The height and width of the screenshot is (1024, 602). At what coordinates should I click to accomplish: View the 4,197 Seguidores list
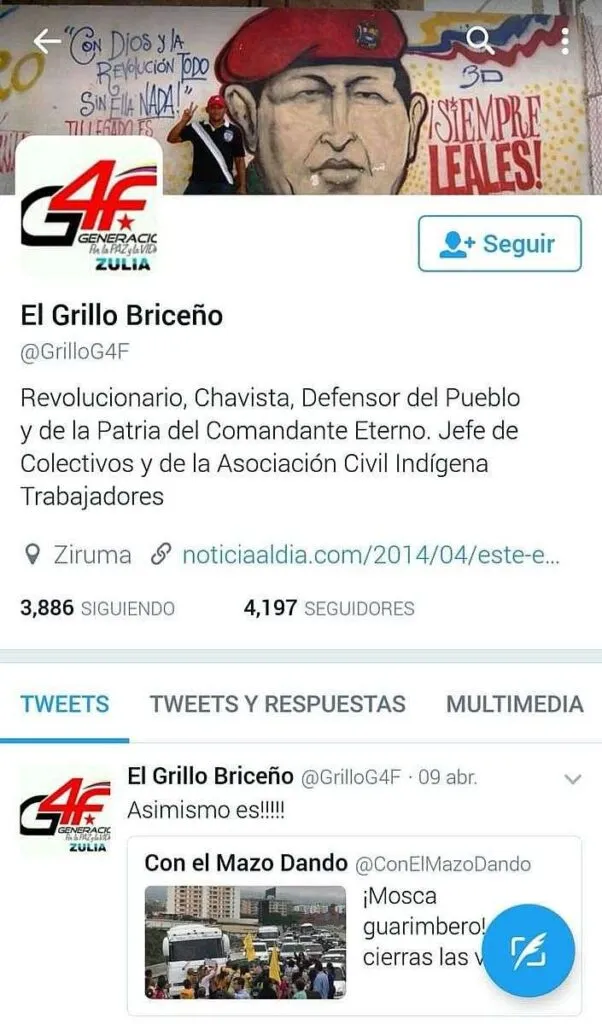click(x=328, y=608)
